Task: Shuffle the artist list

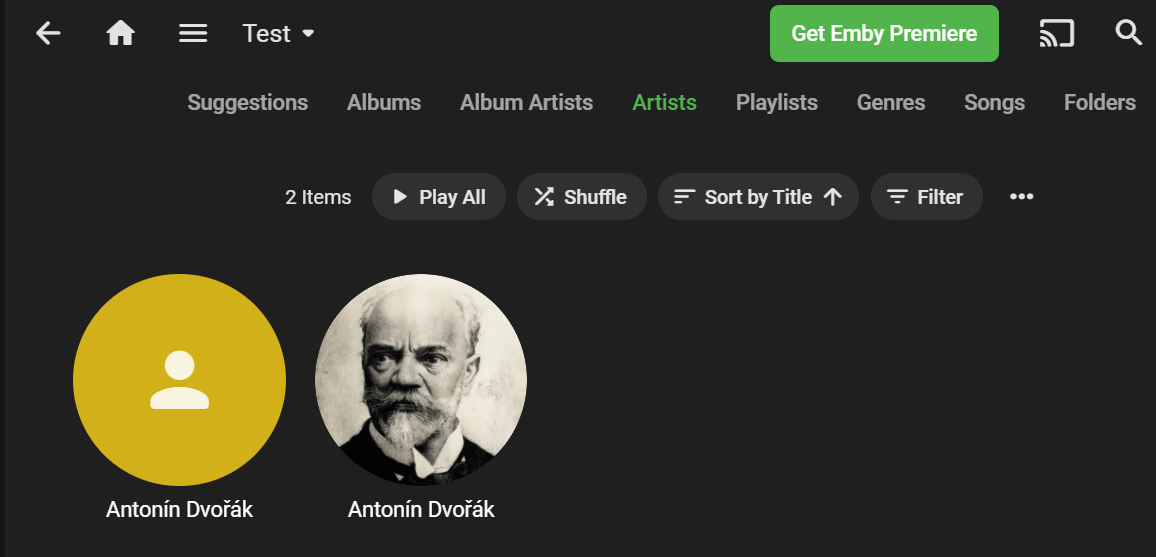Action: (x=581, y=197)
